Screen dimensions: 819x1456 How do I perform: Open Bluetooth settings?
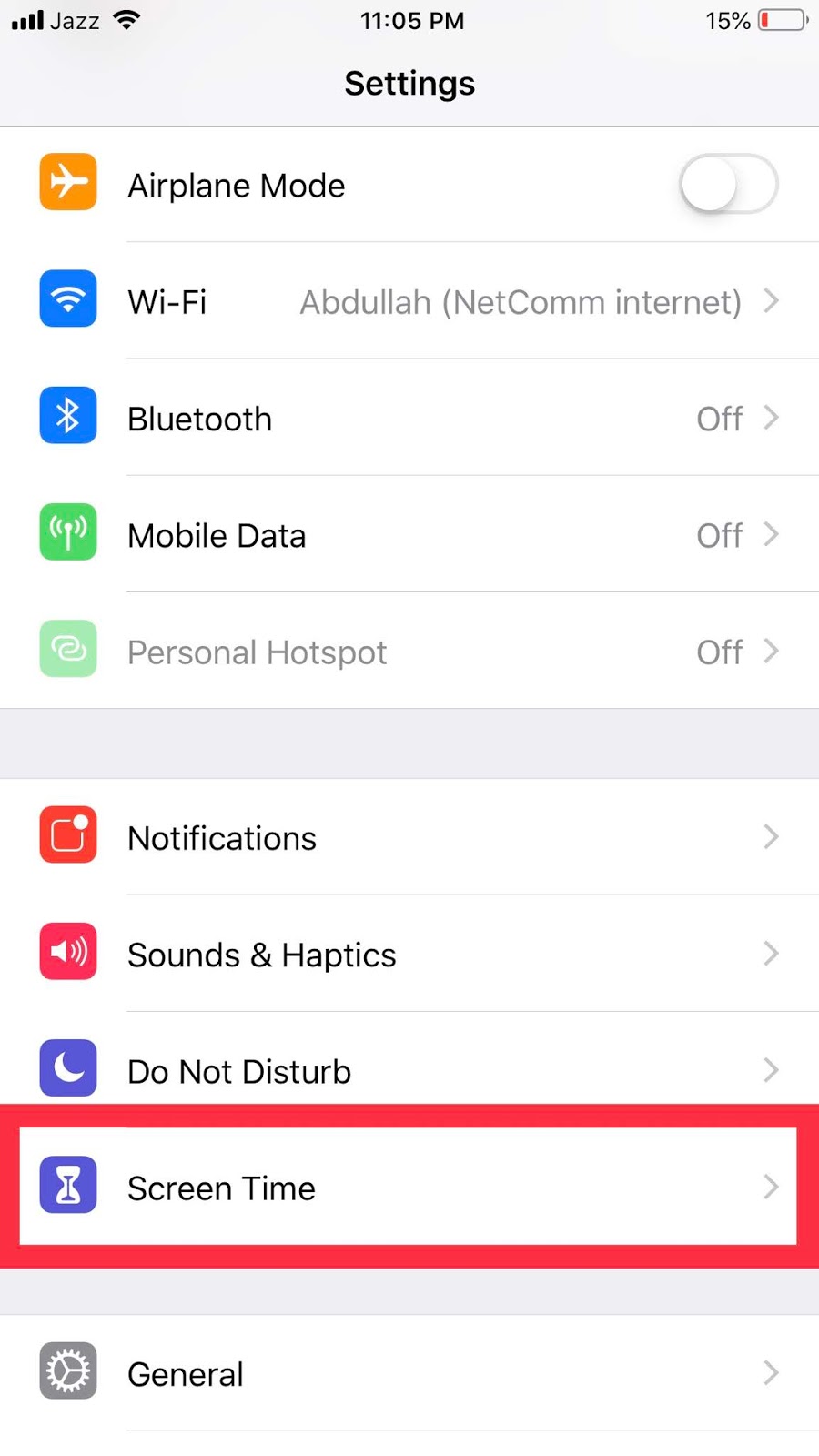pyautogui.click(x=409, y=419)
